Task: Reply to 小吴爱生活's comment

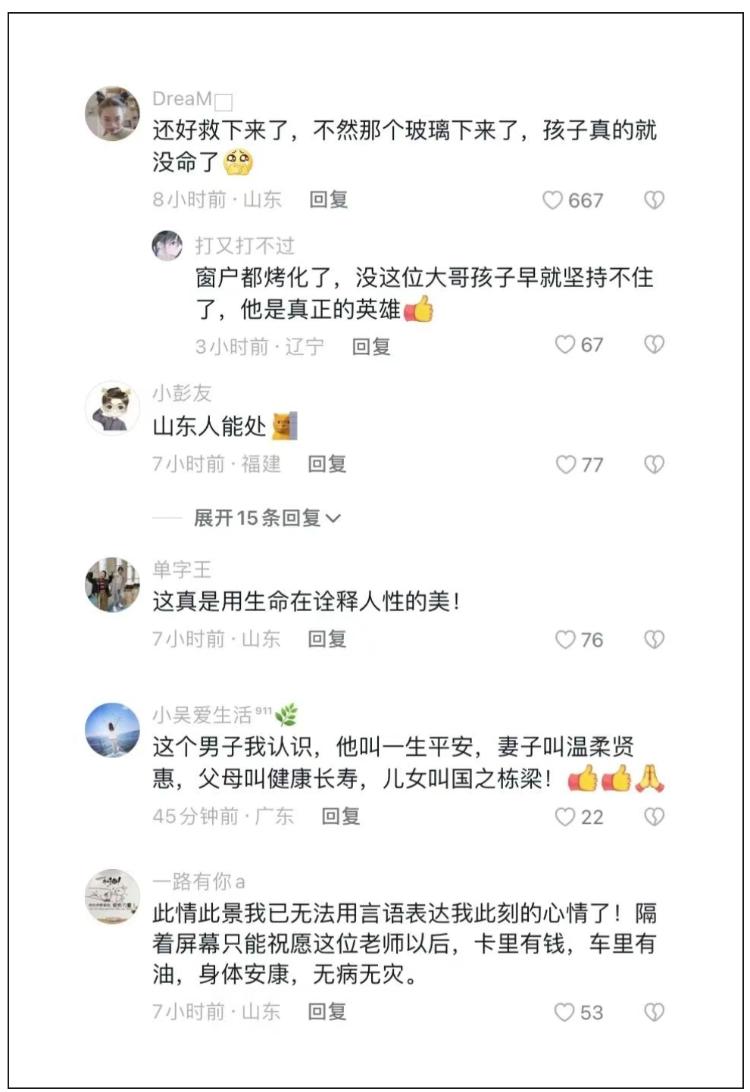Action: point(340,816)
